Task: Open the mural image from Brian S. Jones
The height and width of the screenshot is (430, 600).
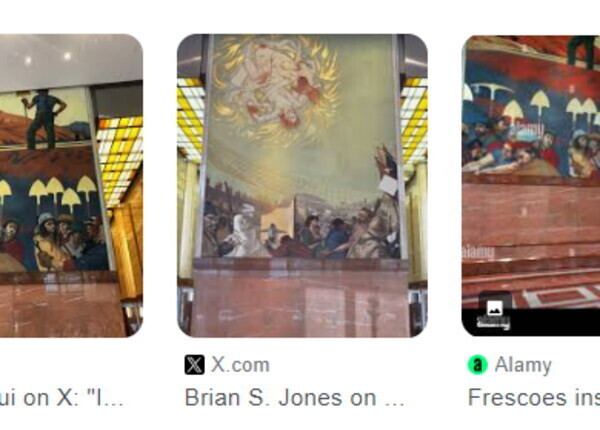Action: tap(302, 185)
